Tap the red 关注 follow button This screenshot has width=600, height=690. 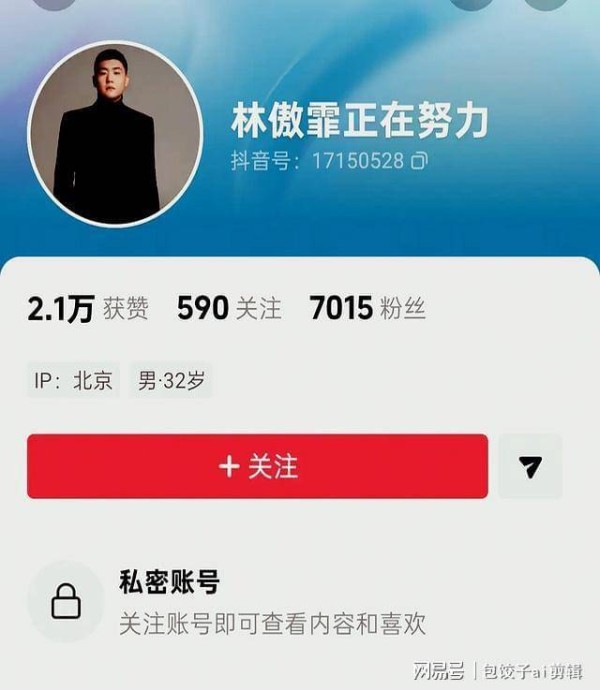[x=257, y=466]
